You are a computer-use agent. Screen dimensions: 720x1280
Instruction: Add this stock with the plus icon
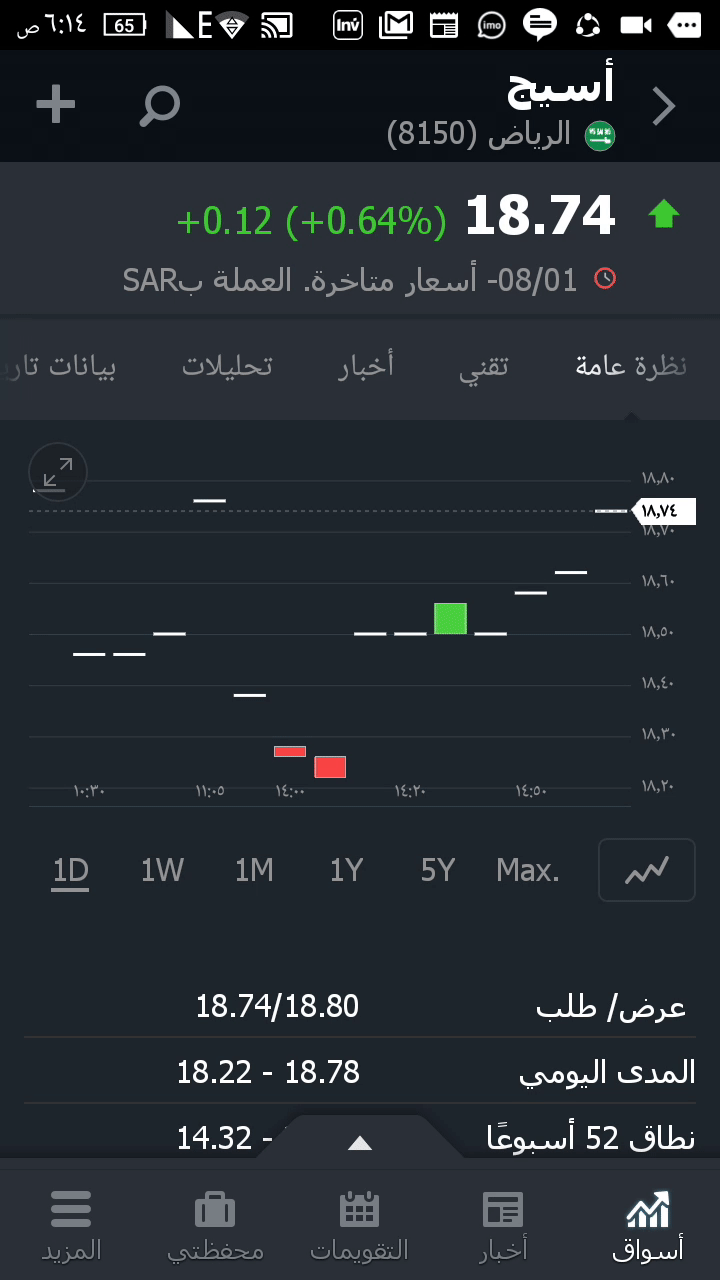(x=56, y=105)
